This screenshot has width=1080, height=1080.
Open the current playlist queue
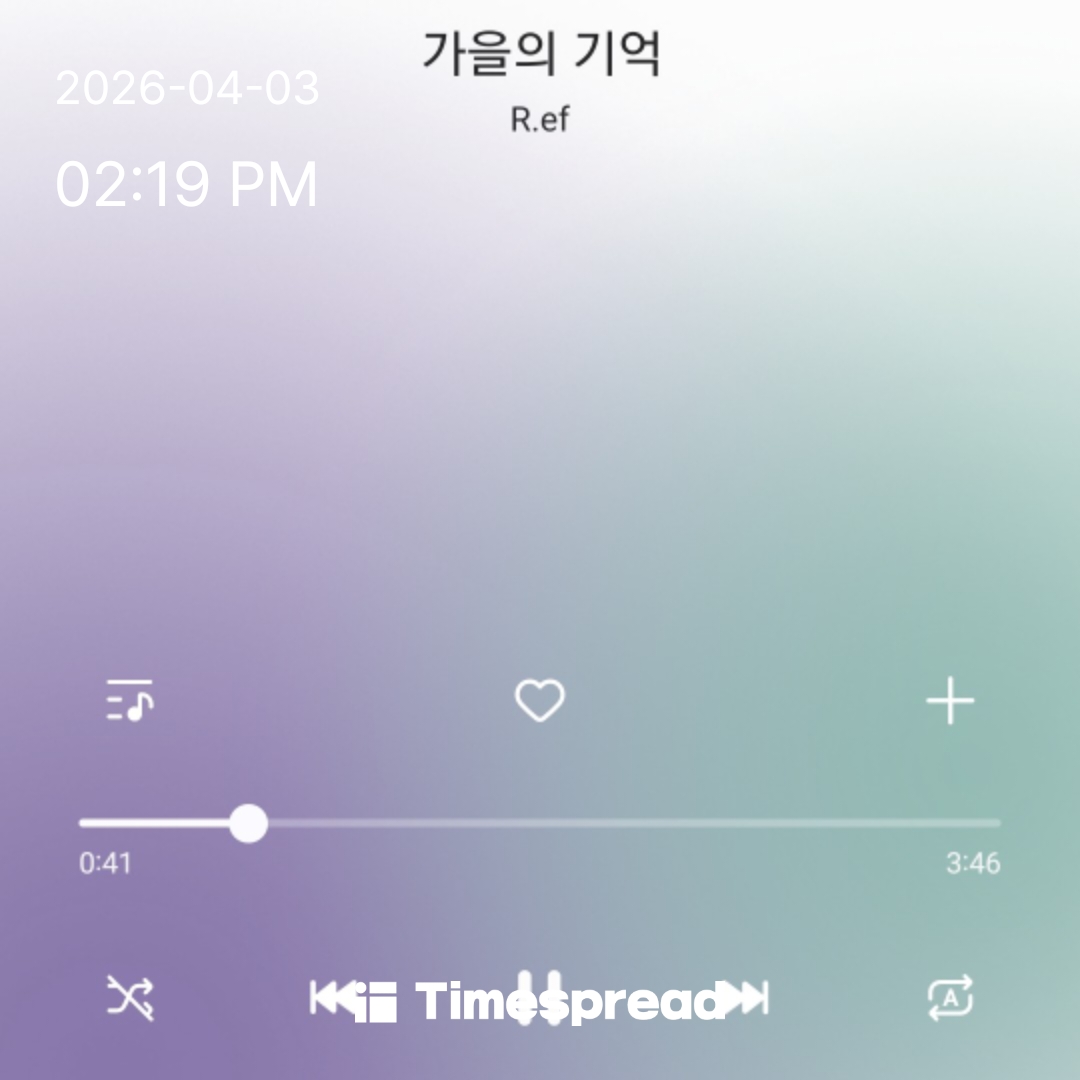[x=130, y=701]
